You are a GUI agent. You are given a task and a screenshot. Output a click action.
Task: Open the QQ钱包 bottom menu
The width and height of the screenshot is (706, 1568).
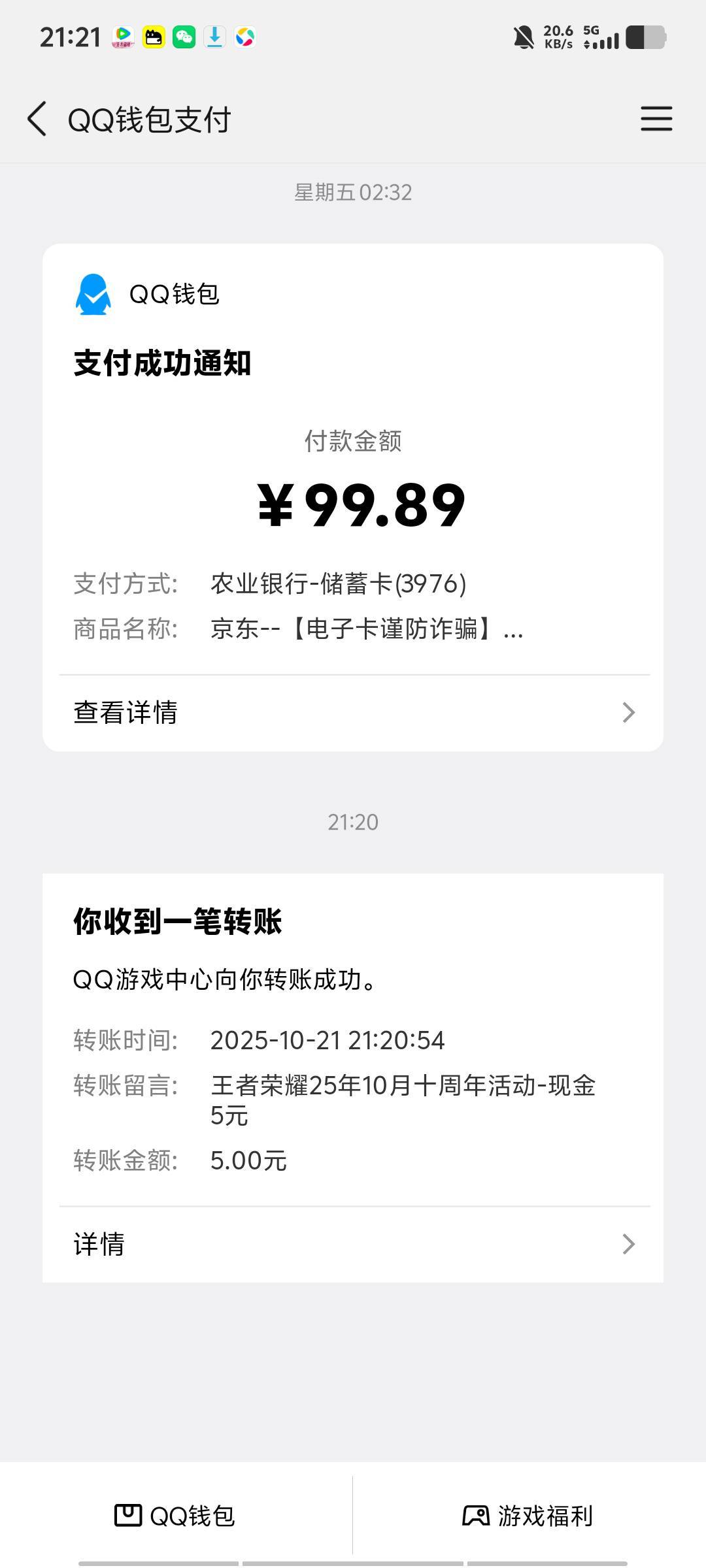175,1516
